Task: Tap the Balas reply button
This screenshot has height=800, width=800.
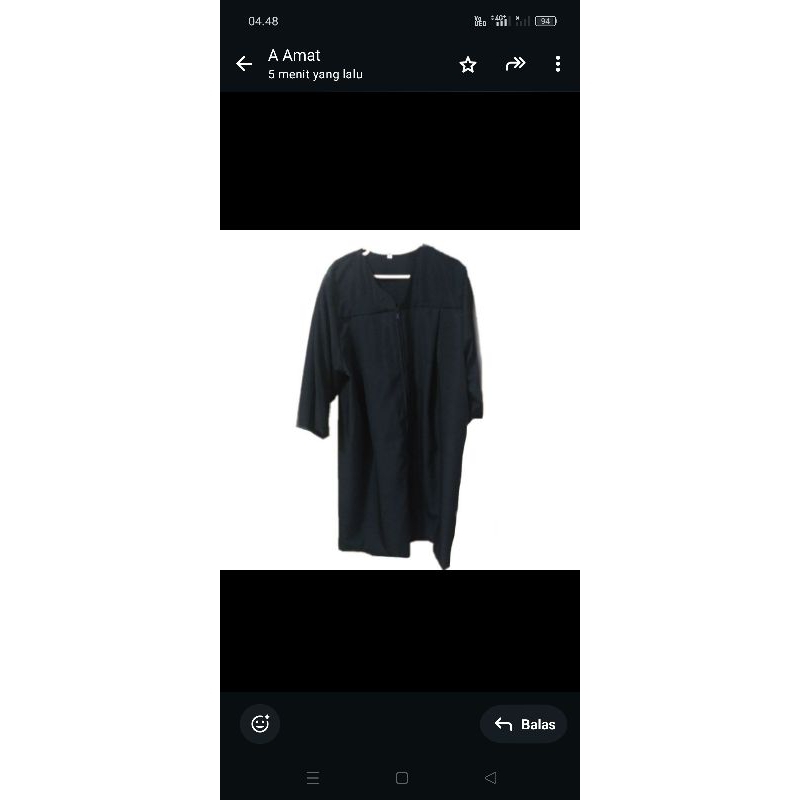Action: point(524,724)
